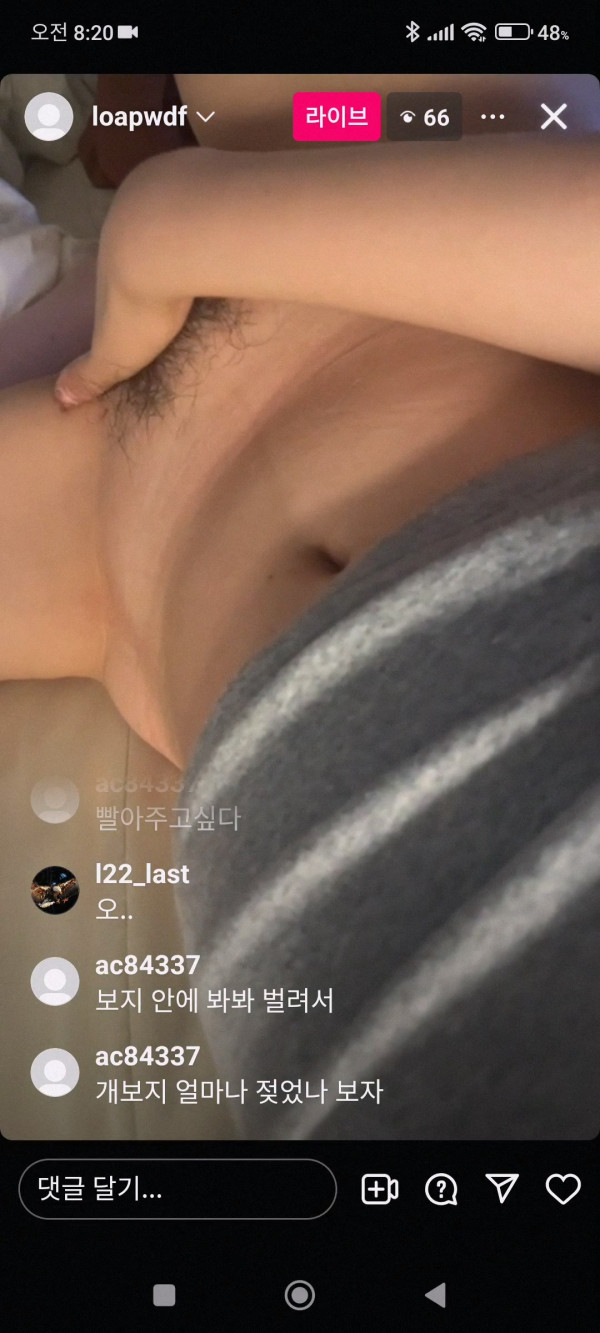Image resolution: width=600 pixels, height=1333 pixels.
Task: View the live viewer count list
Action: (x=425, y=117)
